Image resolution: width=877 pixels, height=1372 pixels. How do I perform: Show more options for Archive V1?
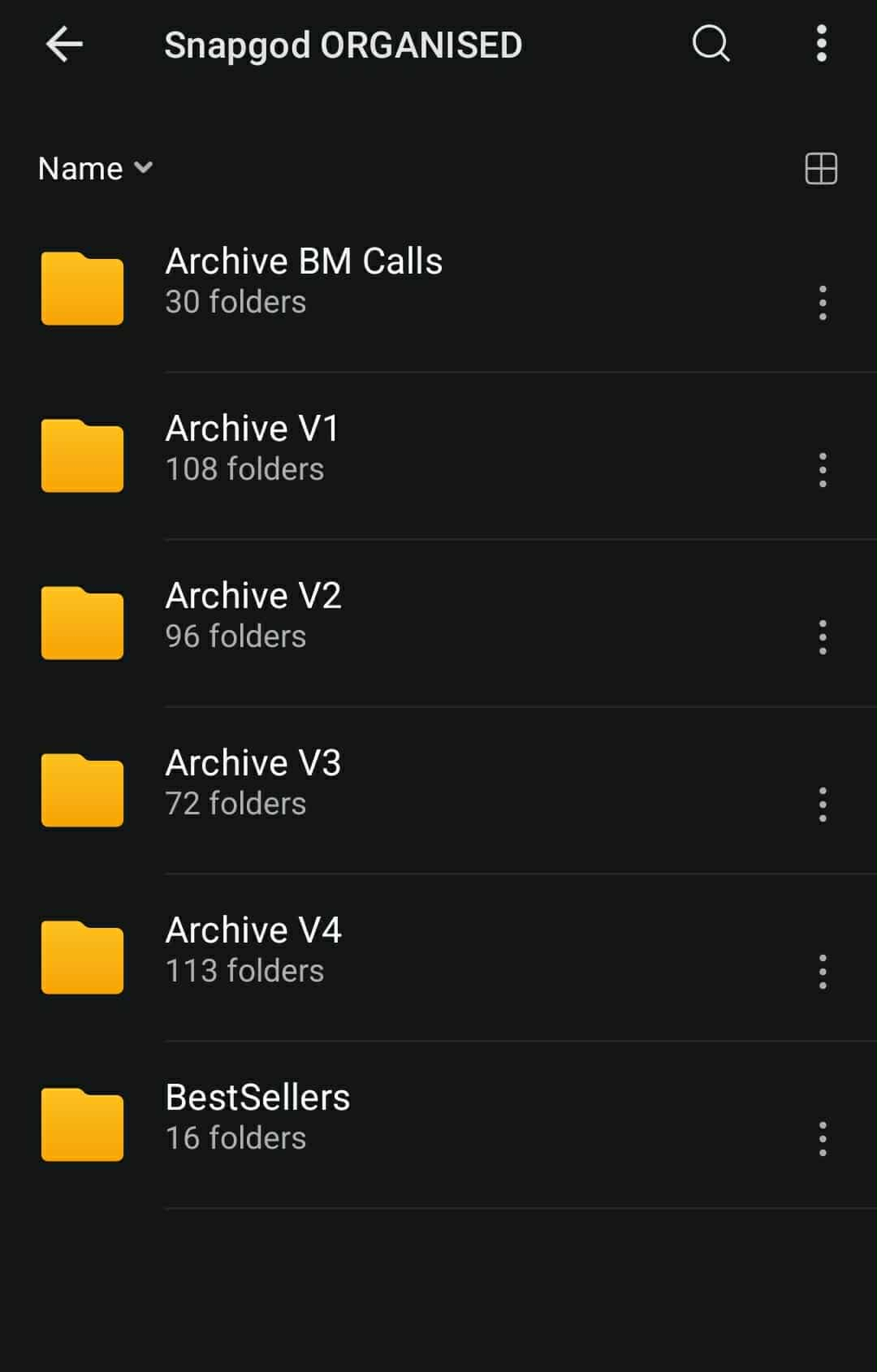point(823,470)
